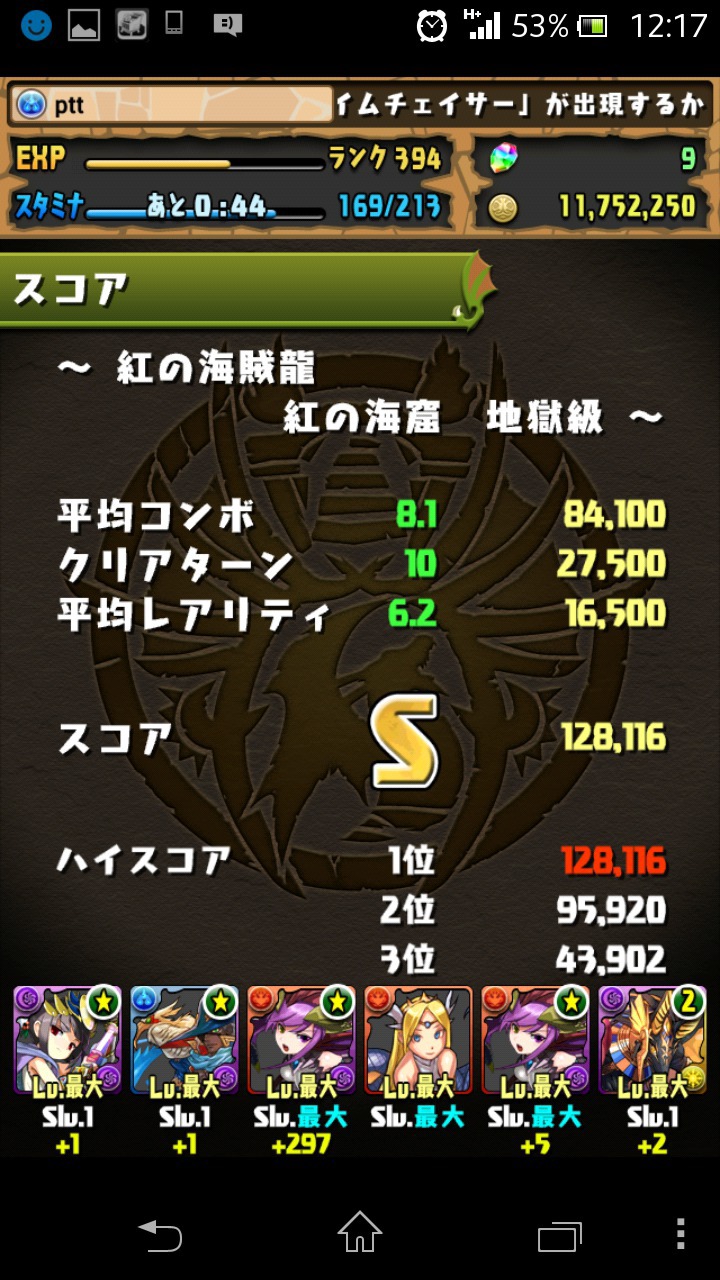This screenshot has height=1280, width=720.
Task: Return to the Android home screen
Action: coord(359,1233)
